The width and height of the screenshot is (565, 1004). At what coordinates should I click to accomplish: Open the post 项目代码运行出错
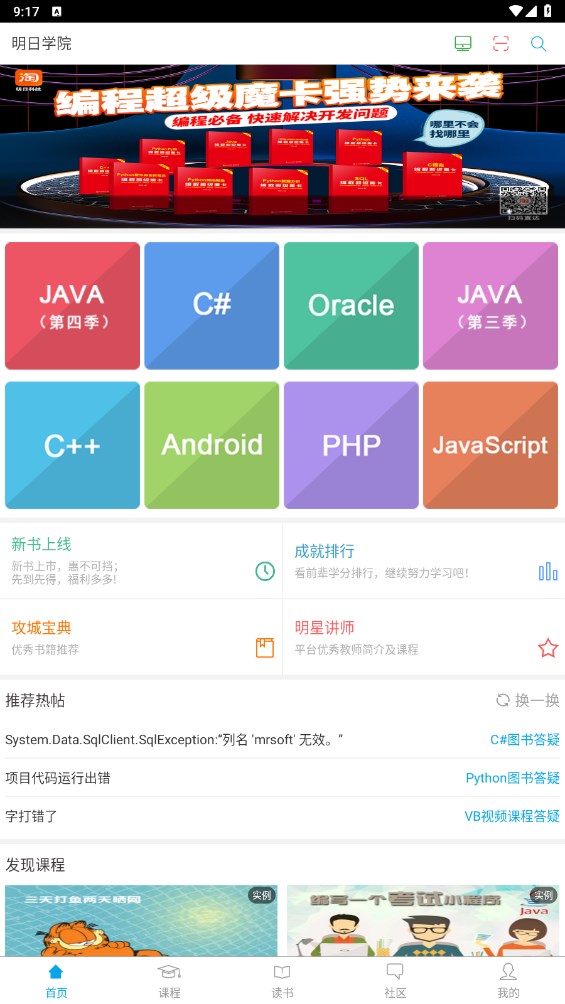click(58, 778)
